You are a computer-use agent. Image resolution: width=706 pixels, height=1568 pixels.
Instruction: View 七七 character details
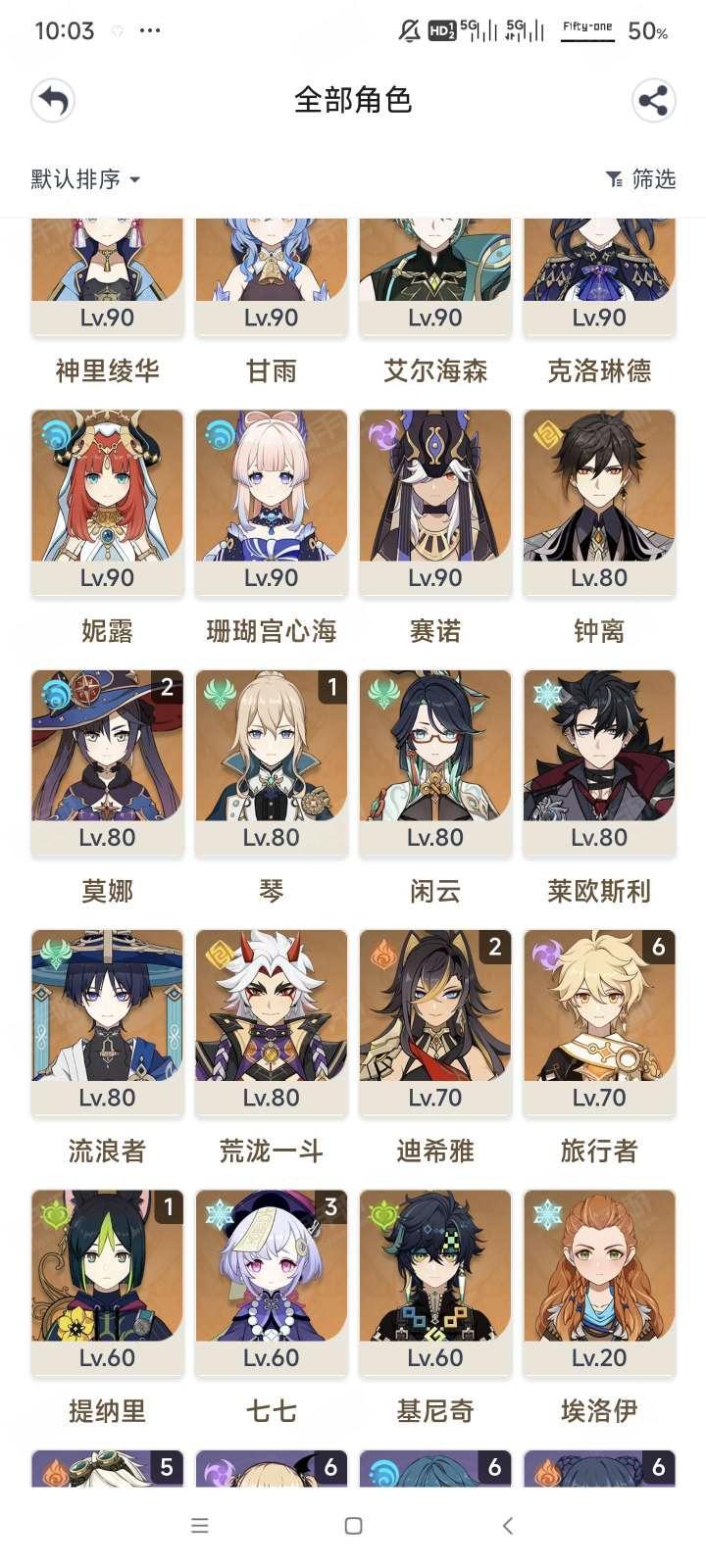(x=272, y=1281)
